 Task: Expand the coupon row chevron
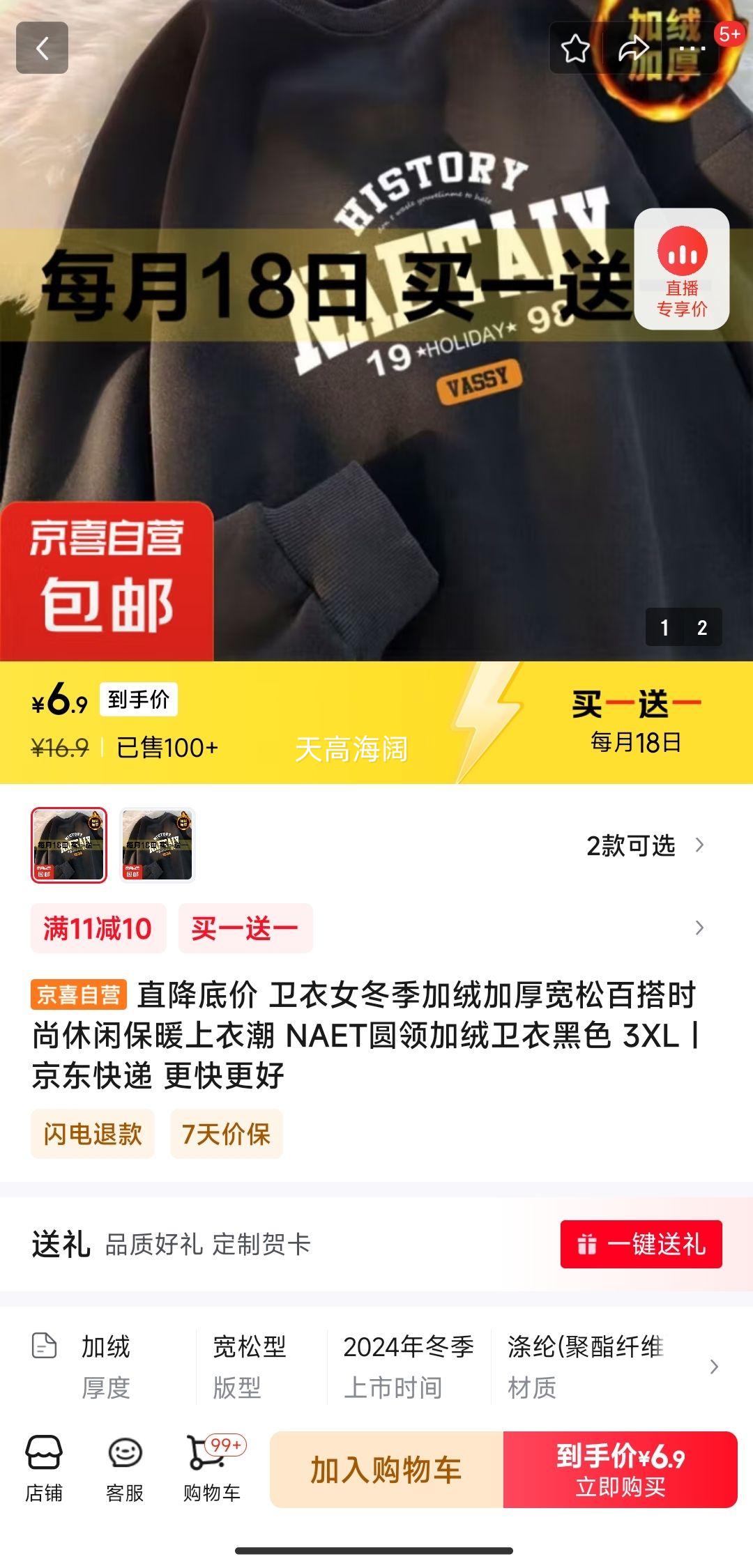coord(699,928)
